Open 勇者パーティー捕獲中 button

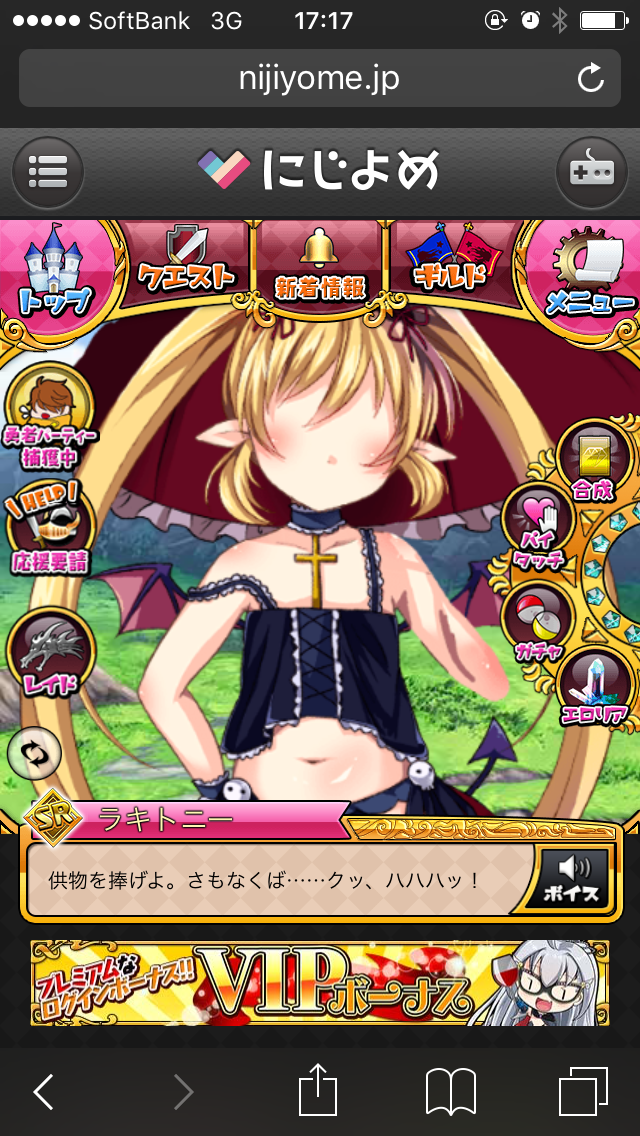pos(48,415)
